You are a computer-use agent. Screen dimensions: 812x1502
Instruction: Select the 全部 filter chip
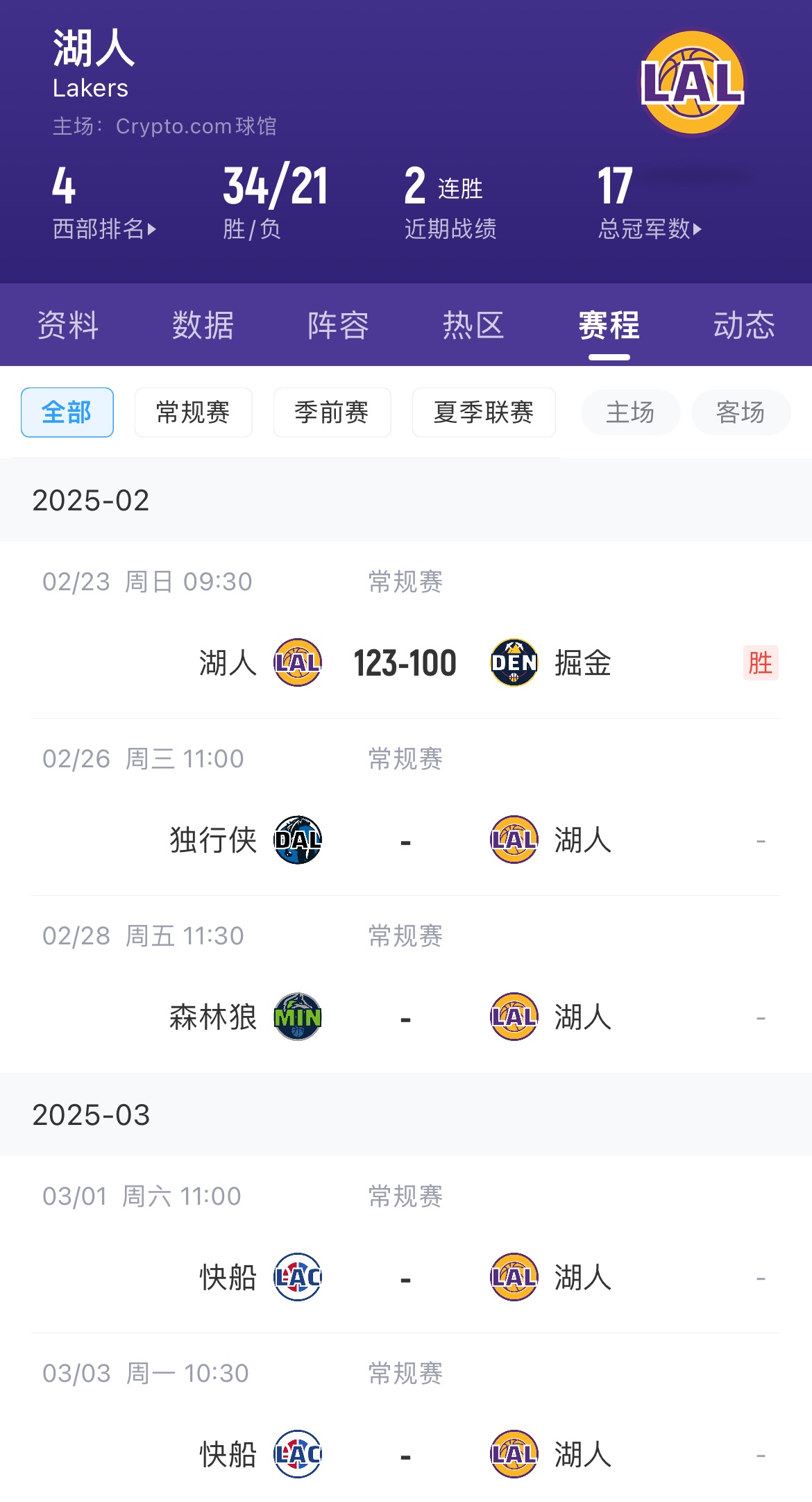pos(67,412)
